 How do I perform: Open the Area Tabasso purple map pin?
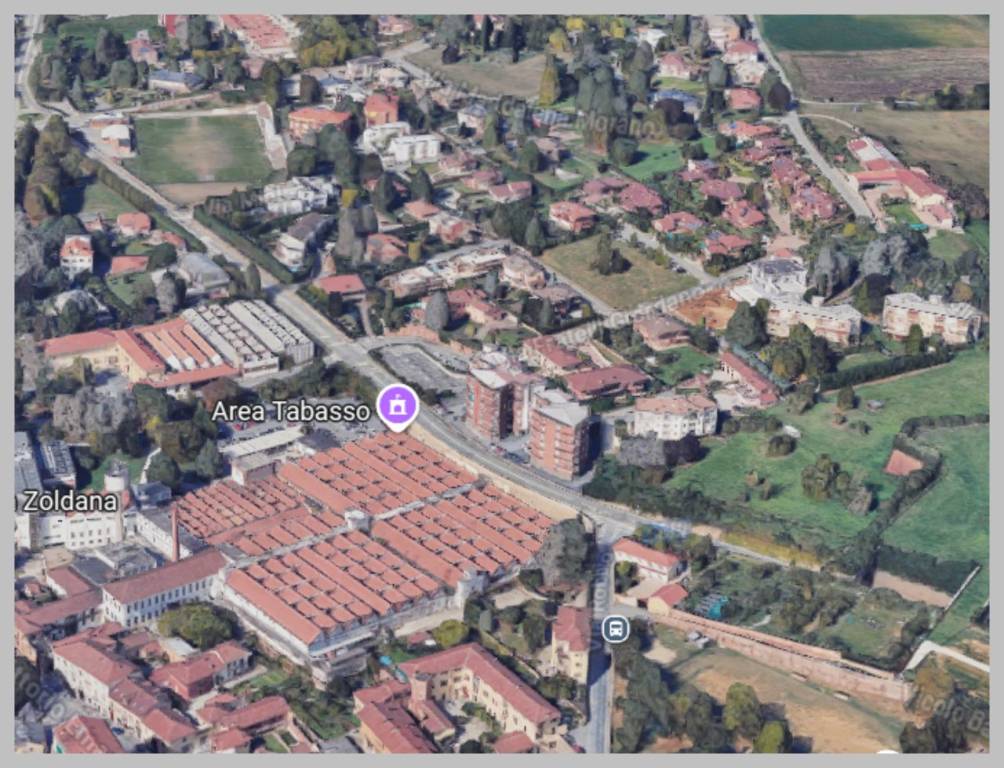click(397, 406)
